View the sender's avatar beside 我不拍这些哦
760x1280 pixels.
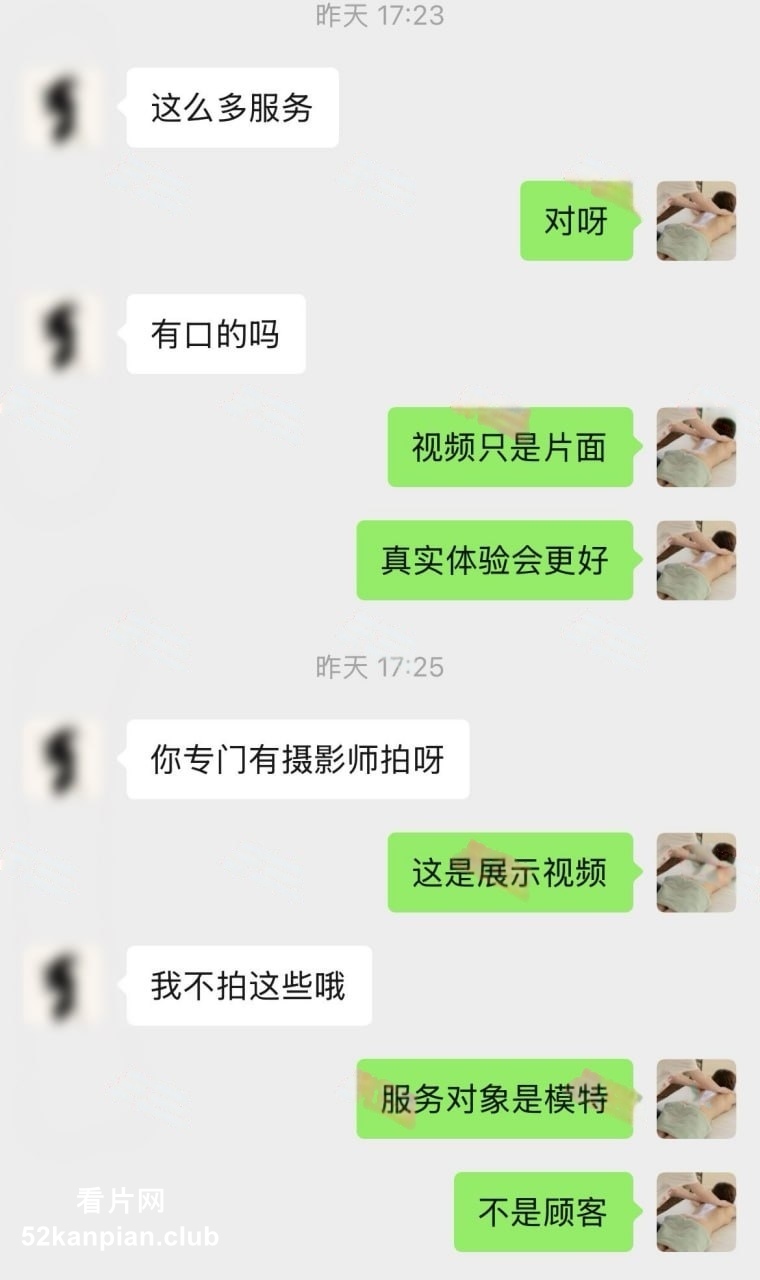62,986
